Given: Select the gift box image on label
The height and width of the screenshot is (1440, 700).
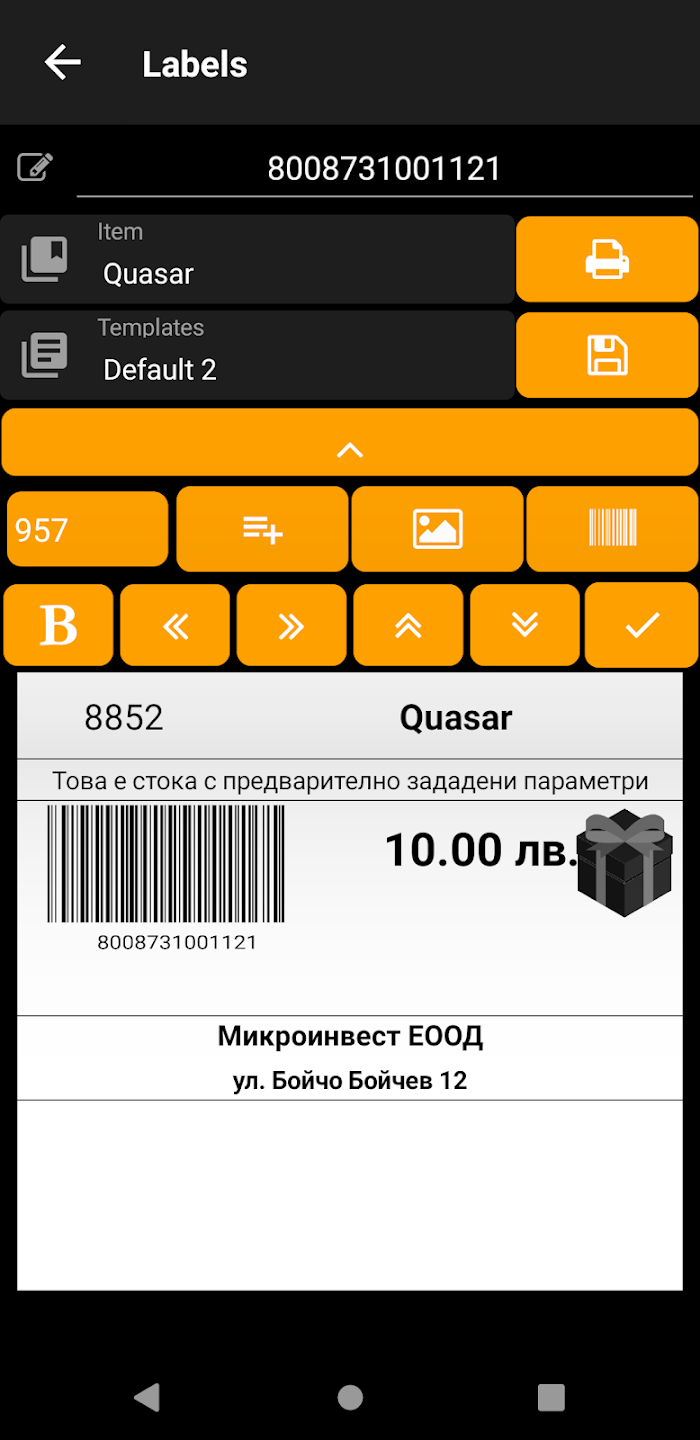Looking at the screenshot, I should (625, 863).
